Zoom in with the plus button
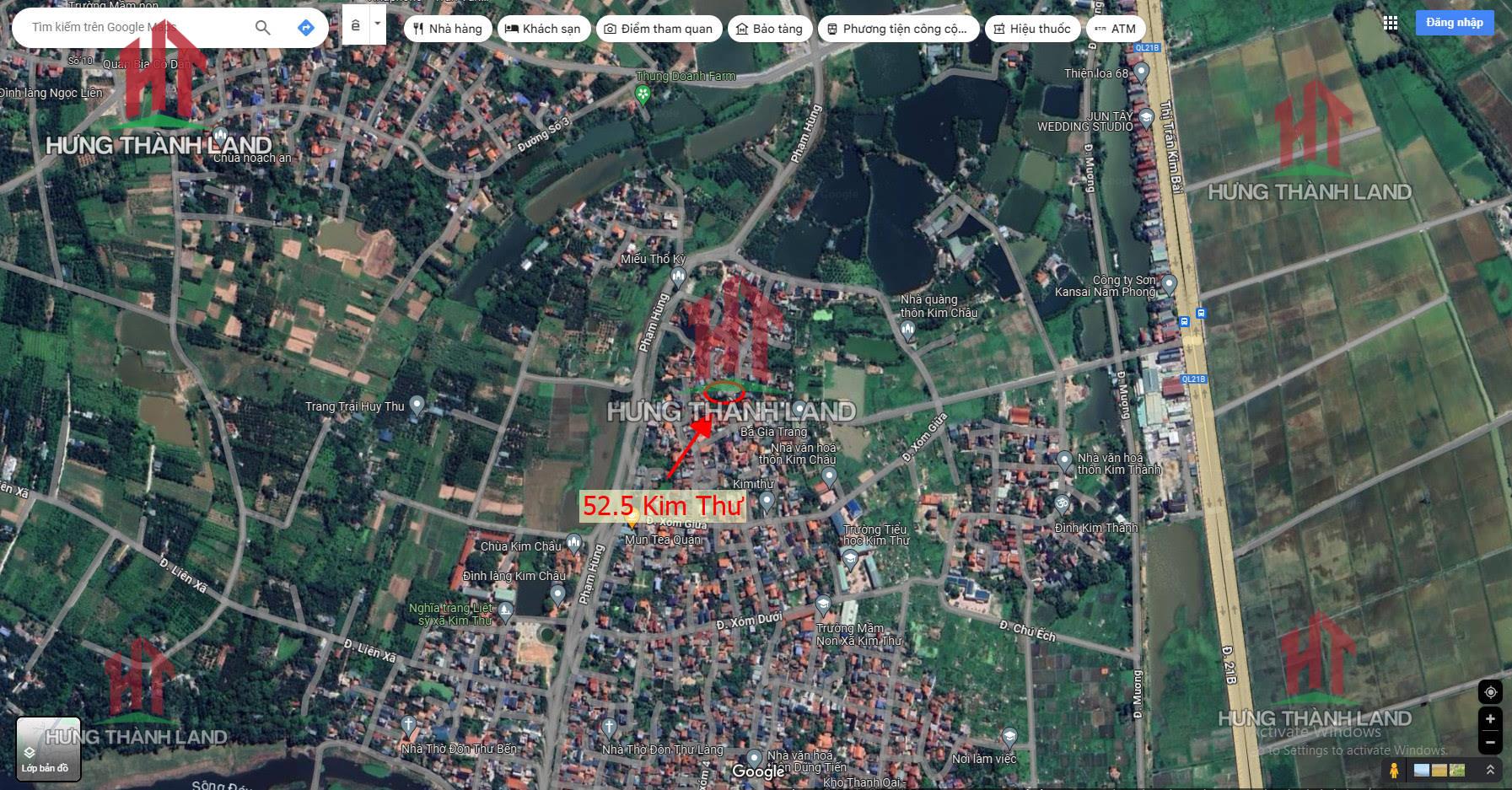Image resolution: width=1512 pixels, height=790 pixels. tap(1490, 719)
